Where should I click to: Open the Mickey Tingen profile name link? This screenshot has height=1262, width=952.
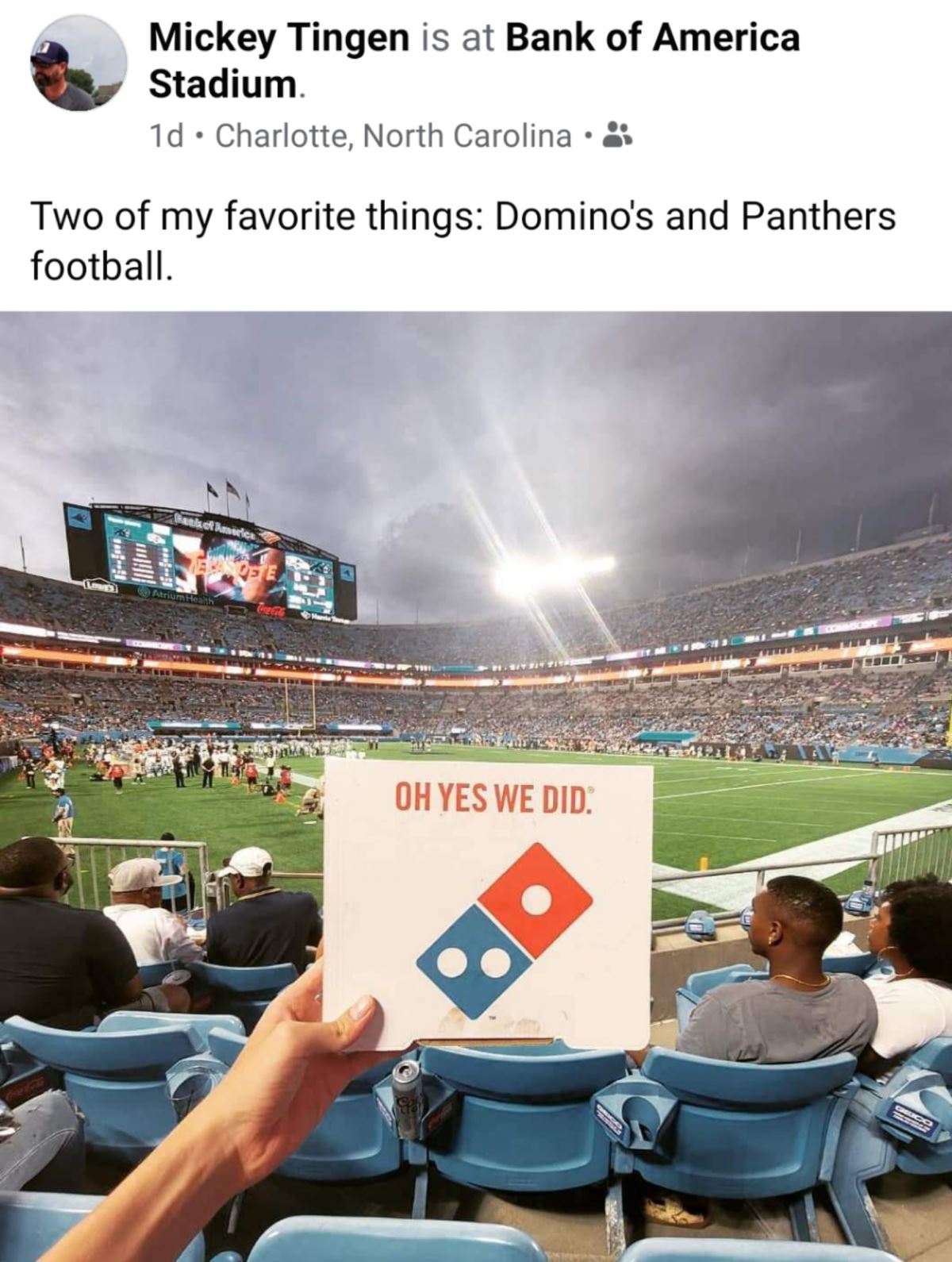coord(280,38)
